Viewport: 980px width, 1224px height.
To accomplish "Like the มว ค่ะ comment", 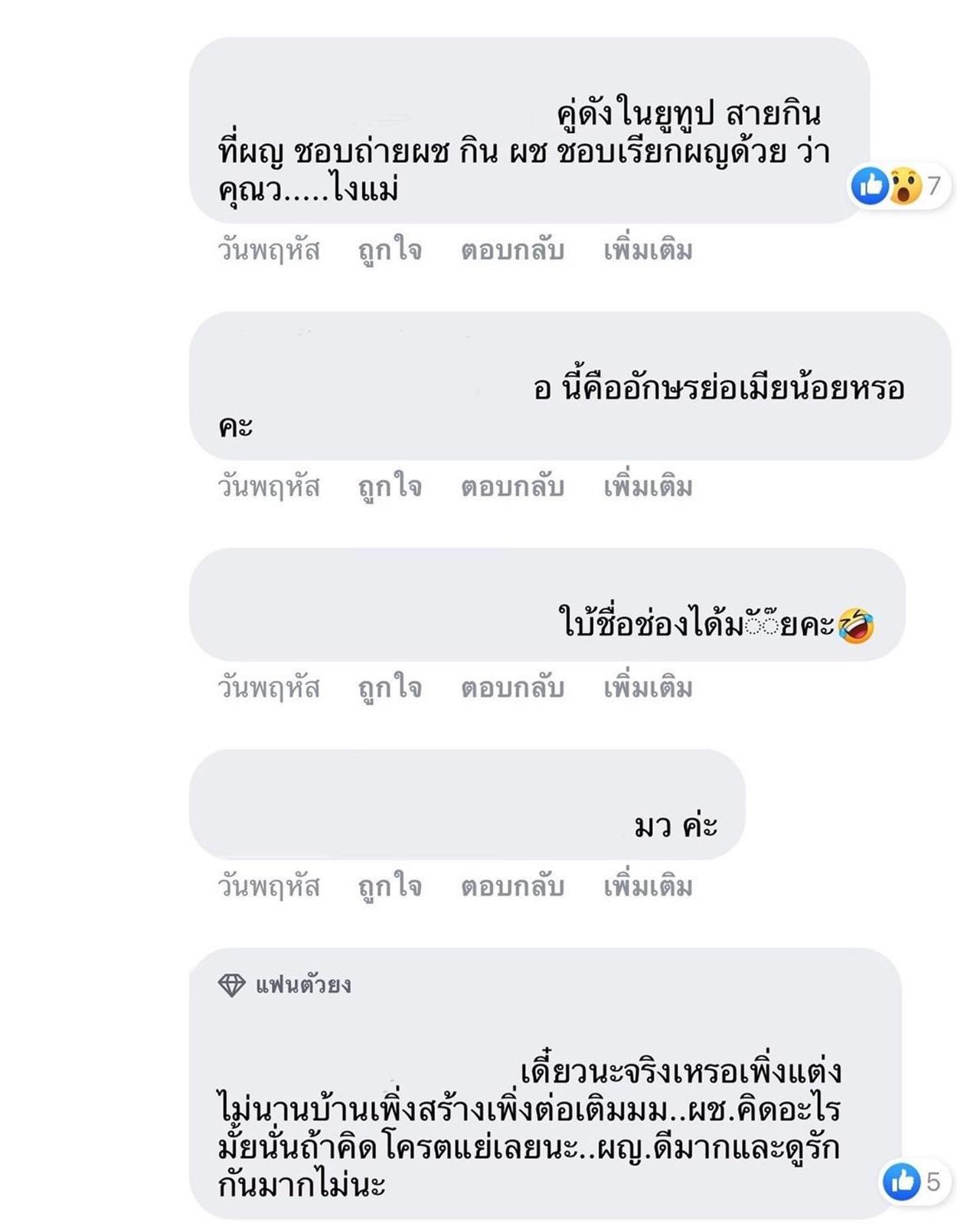I will (390, 886).
